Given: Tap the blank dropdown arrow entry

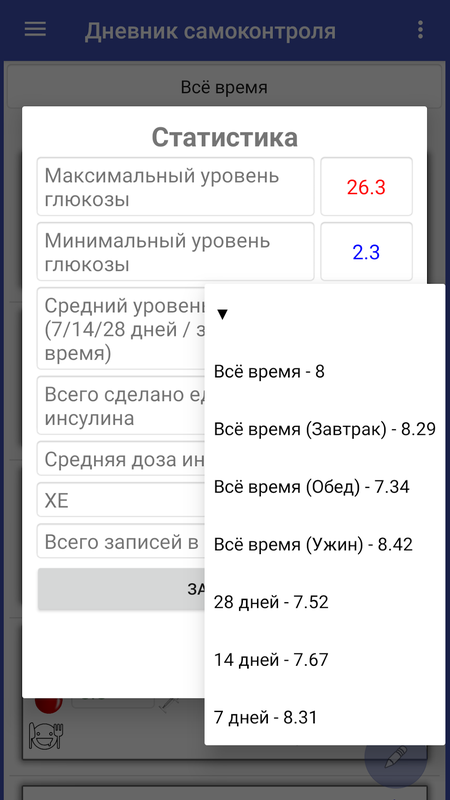Looking at the screenshot, I should 325,314.
